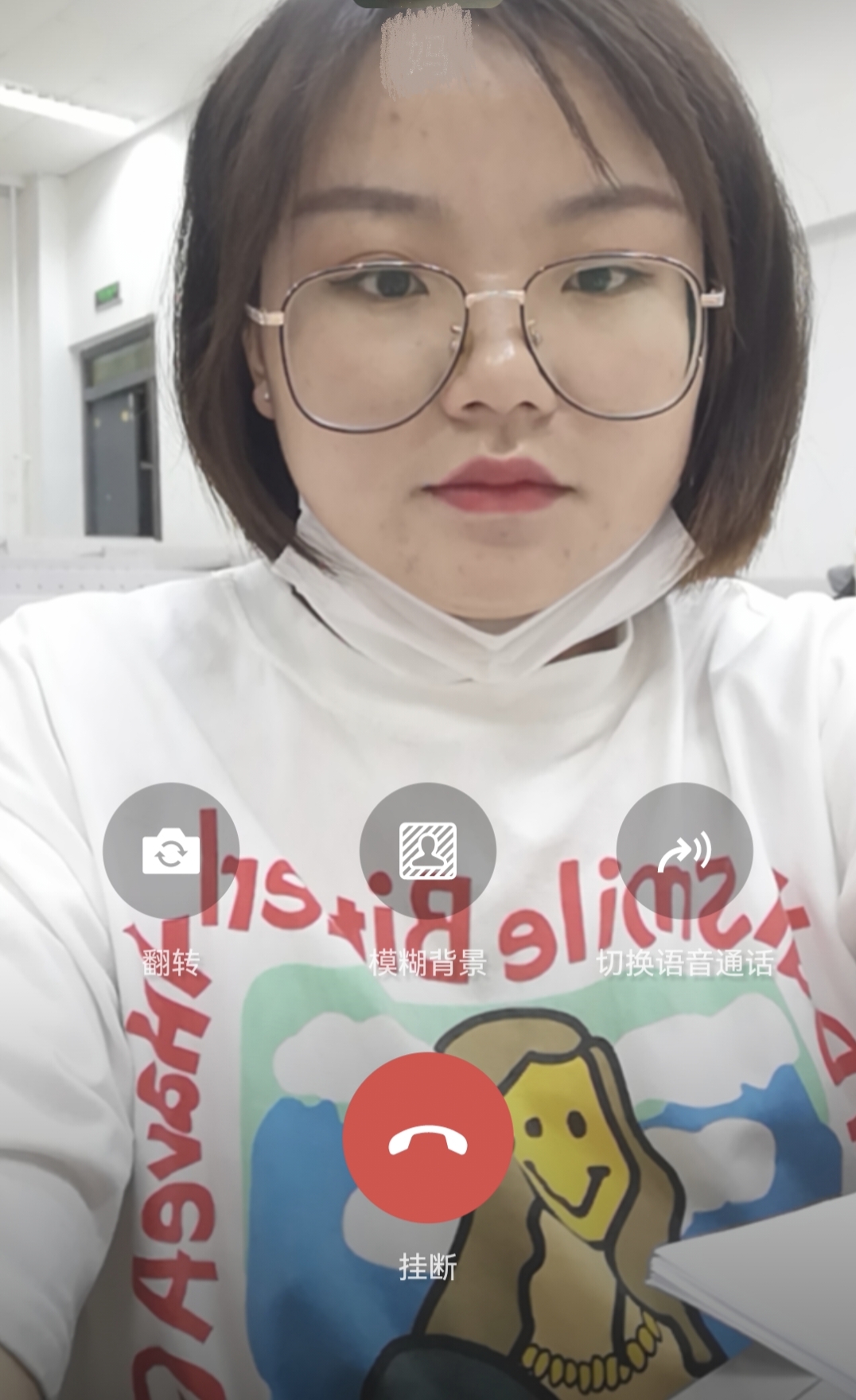Enable 模糊背景 background blur
The height and width of the screenshot is (1400, 856).
pyautogui.click(x=427, y=850)
